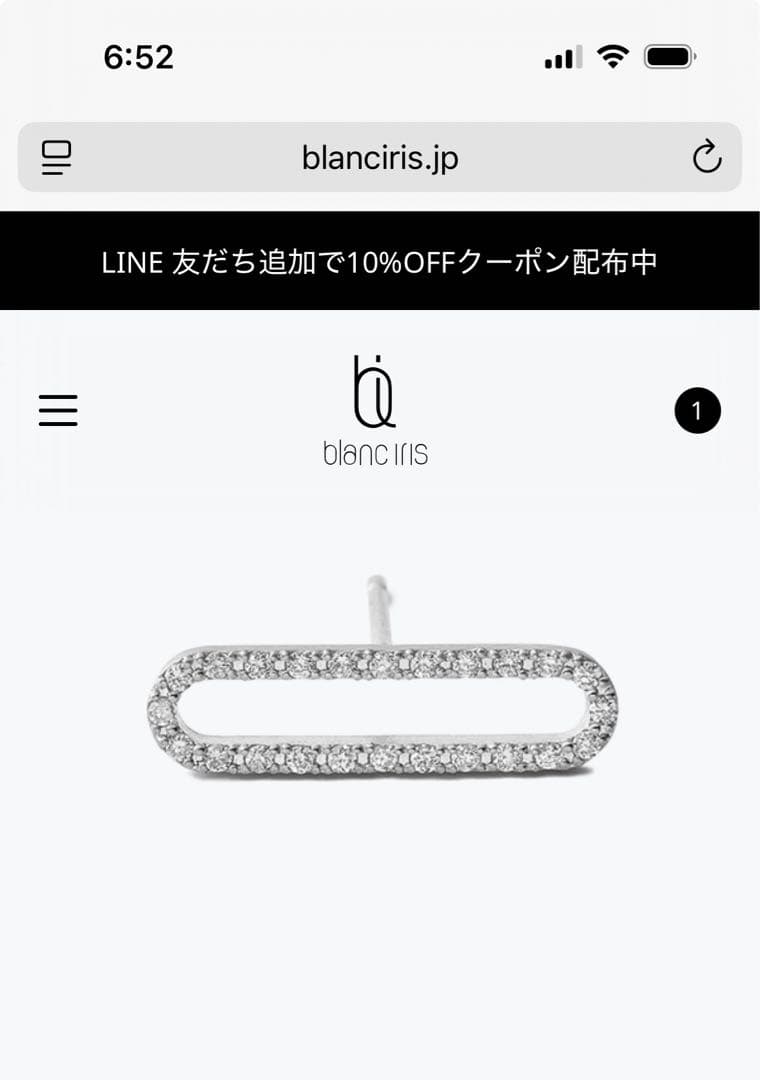This screenshot has height=1080, width=760.
Task: Open the LINE 10%OFF coupon banner
Action: point(380,262)
